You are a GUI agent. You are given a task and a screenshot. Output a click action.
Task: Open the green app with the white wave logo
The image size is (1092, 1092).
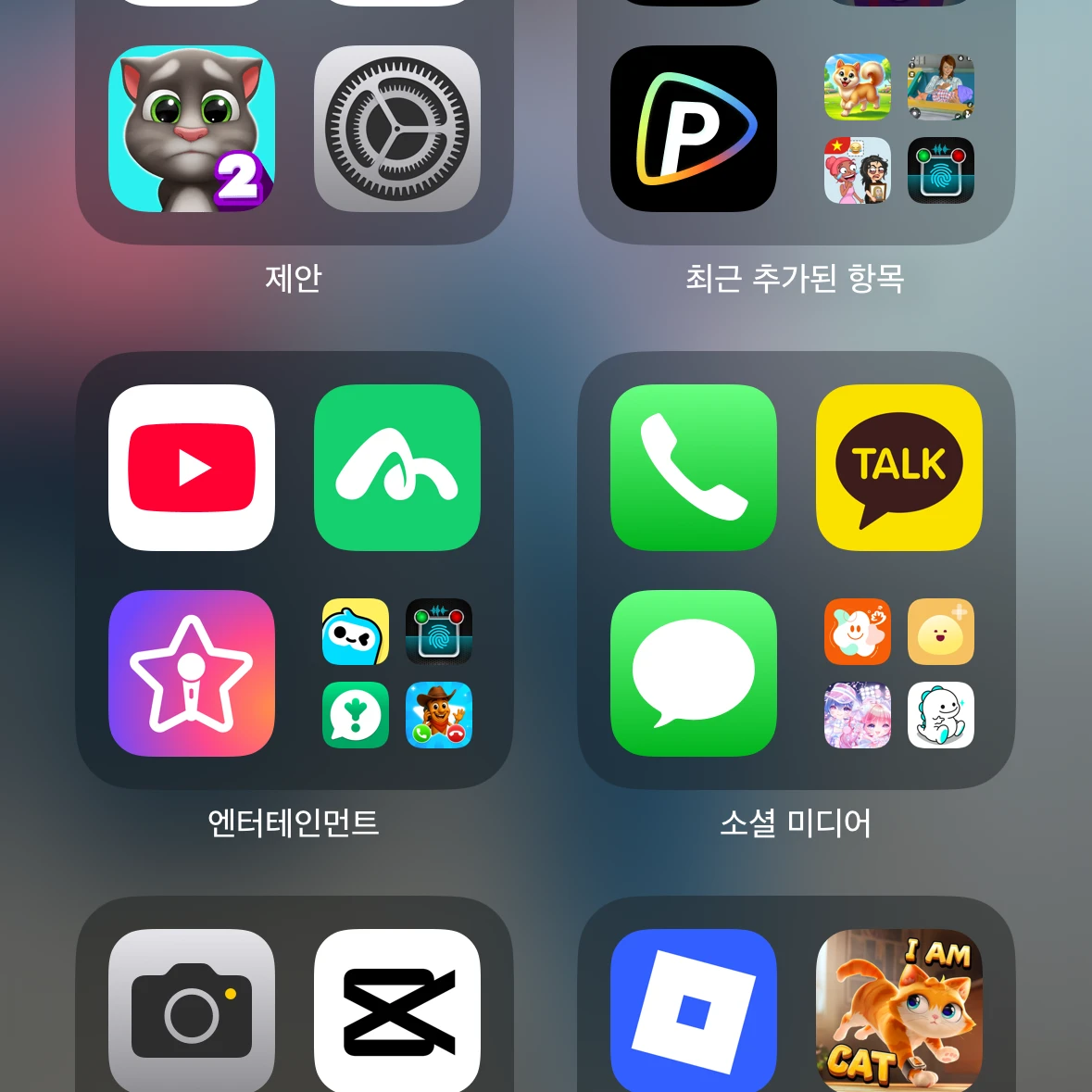(397, 468)
